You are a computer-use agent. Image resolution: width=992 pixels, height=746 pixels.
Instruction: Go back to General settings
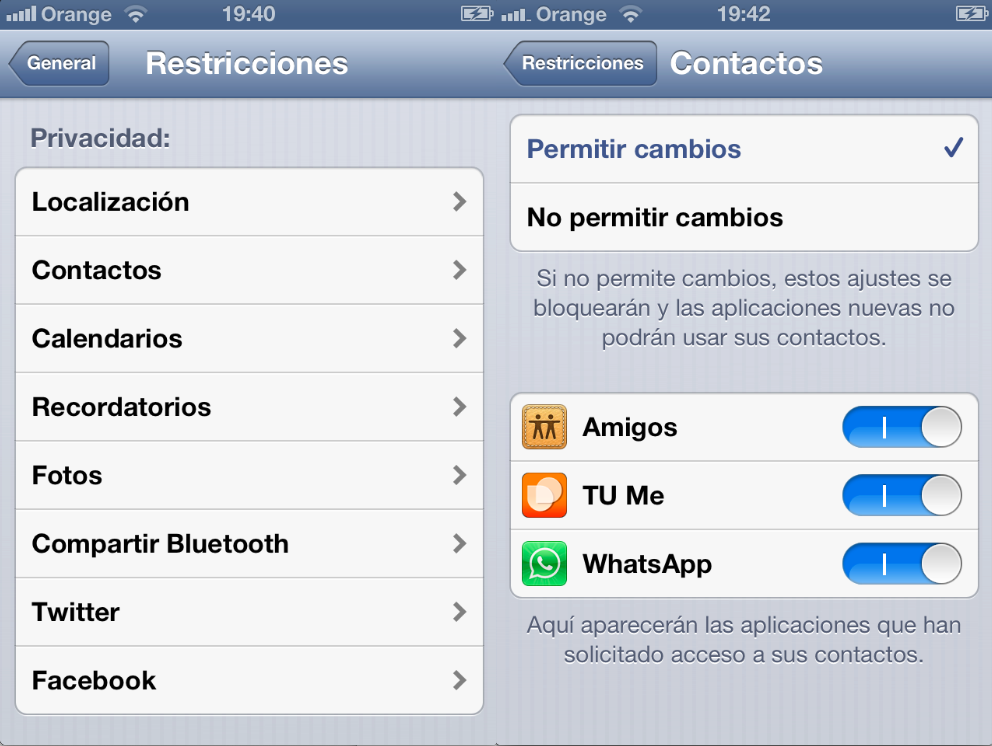click(x=60, y=63)
